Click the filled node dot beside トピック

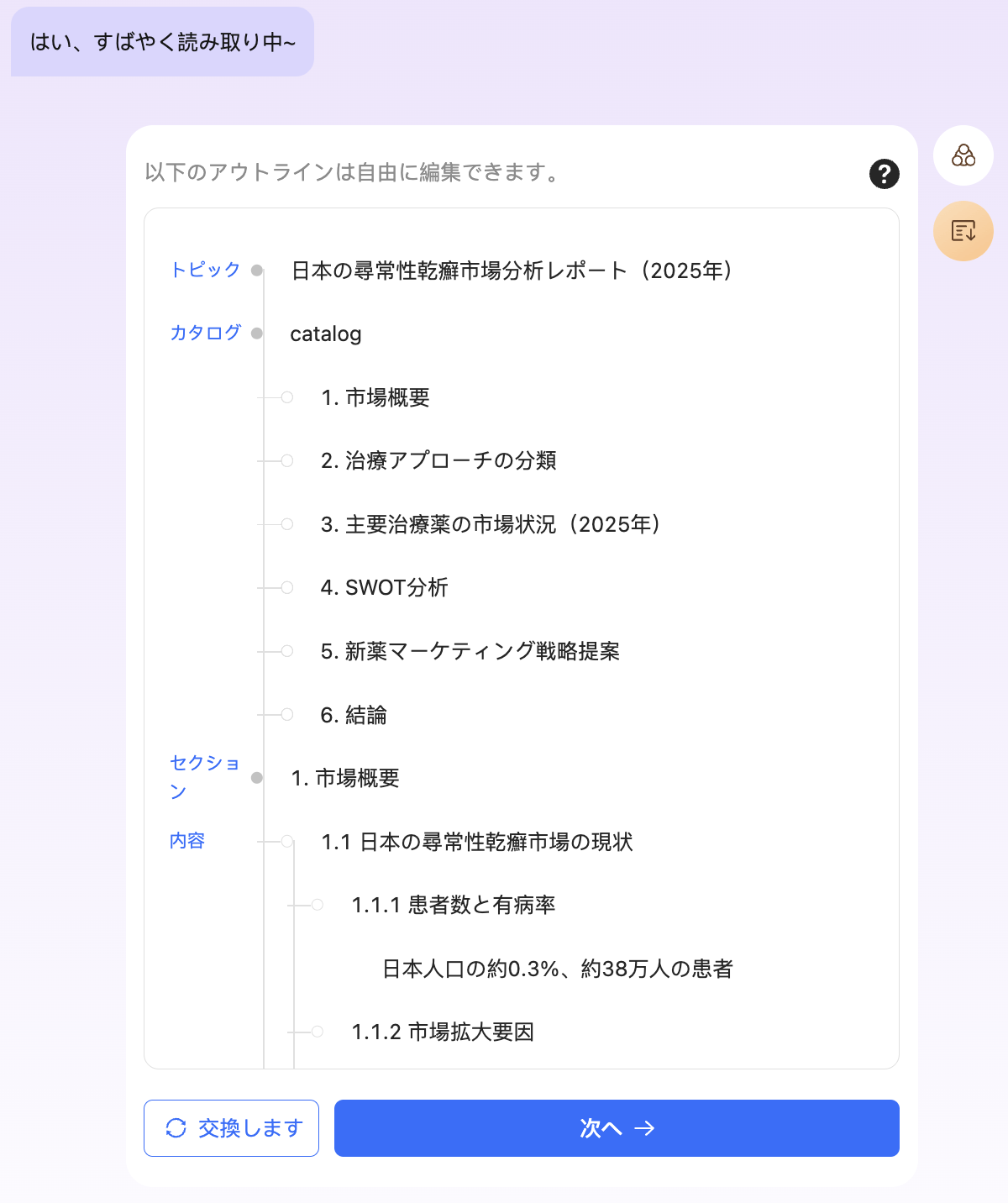click(x=258, y=271)
